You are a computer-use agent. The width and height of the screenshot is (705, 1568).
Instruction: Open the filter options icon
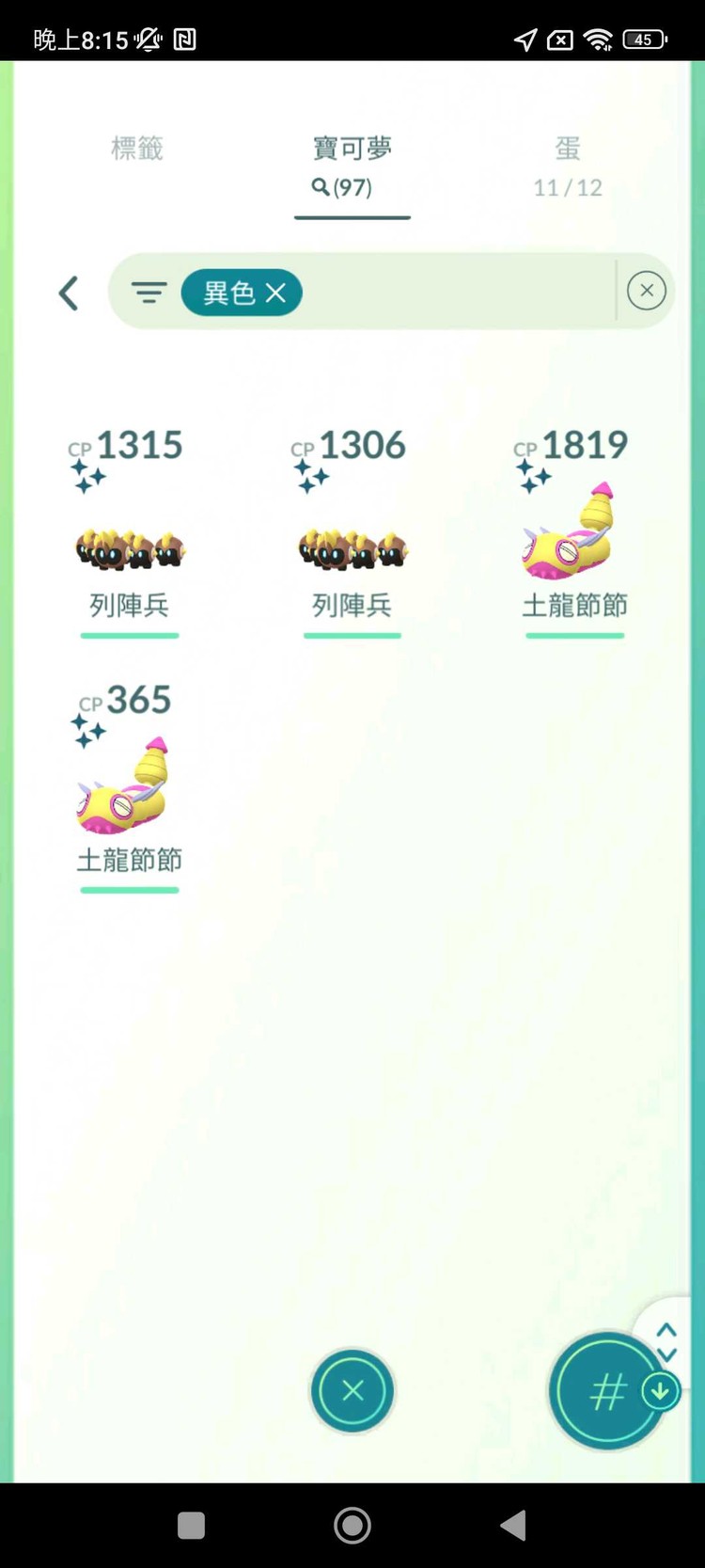click(x=149, y=293)
